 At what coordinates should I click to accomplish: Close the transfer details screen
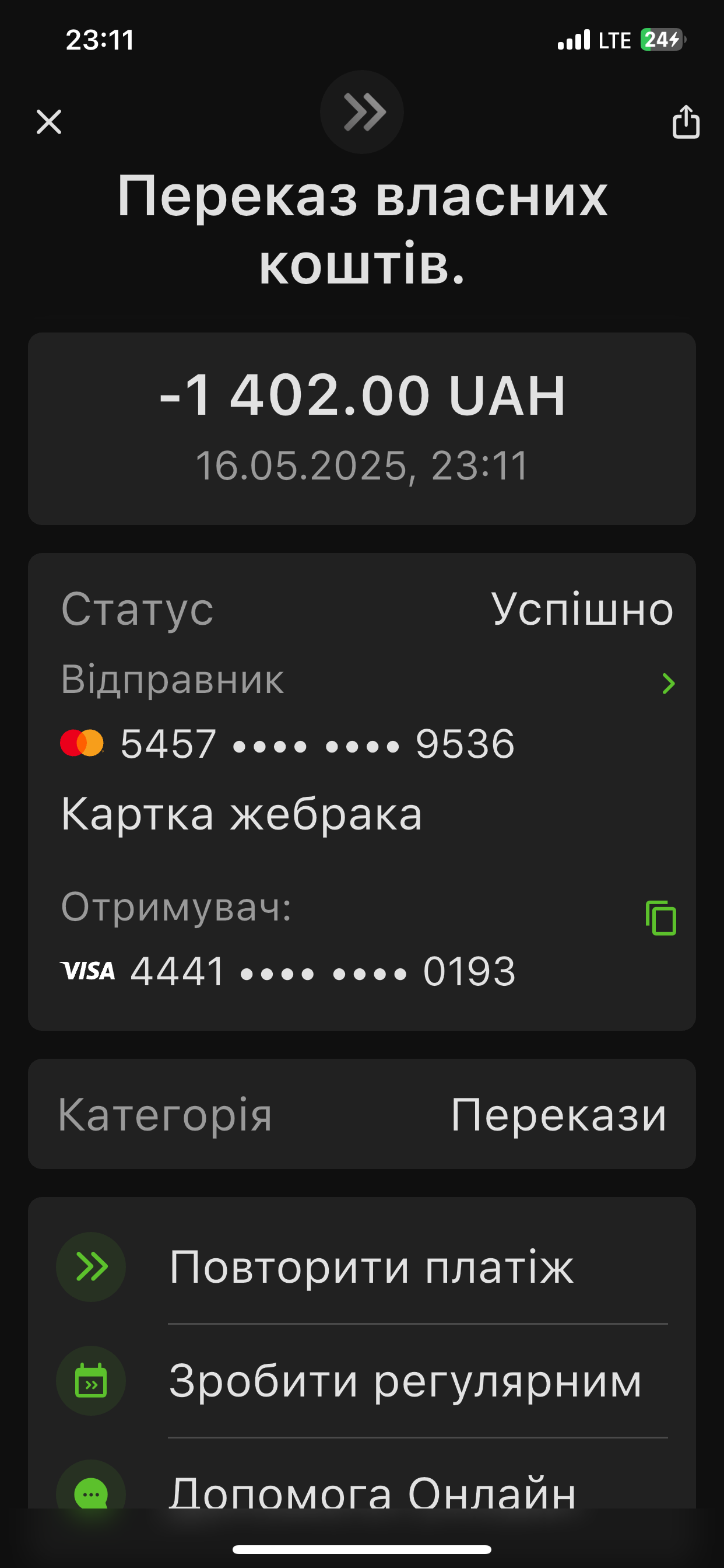point(48,122)
